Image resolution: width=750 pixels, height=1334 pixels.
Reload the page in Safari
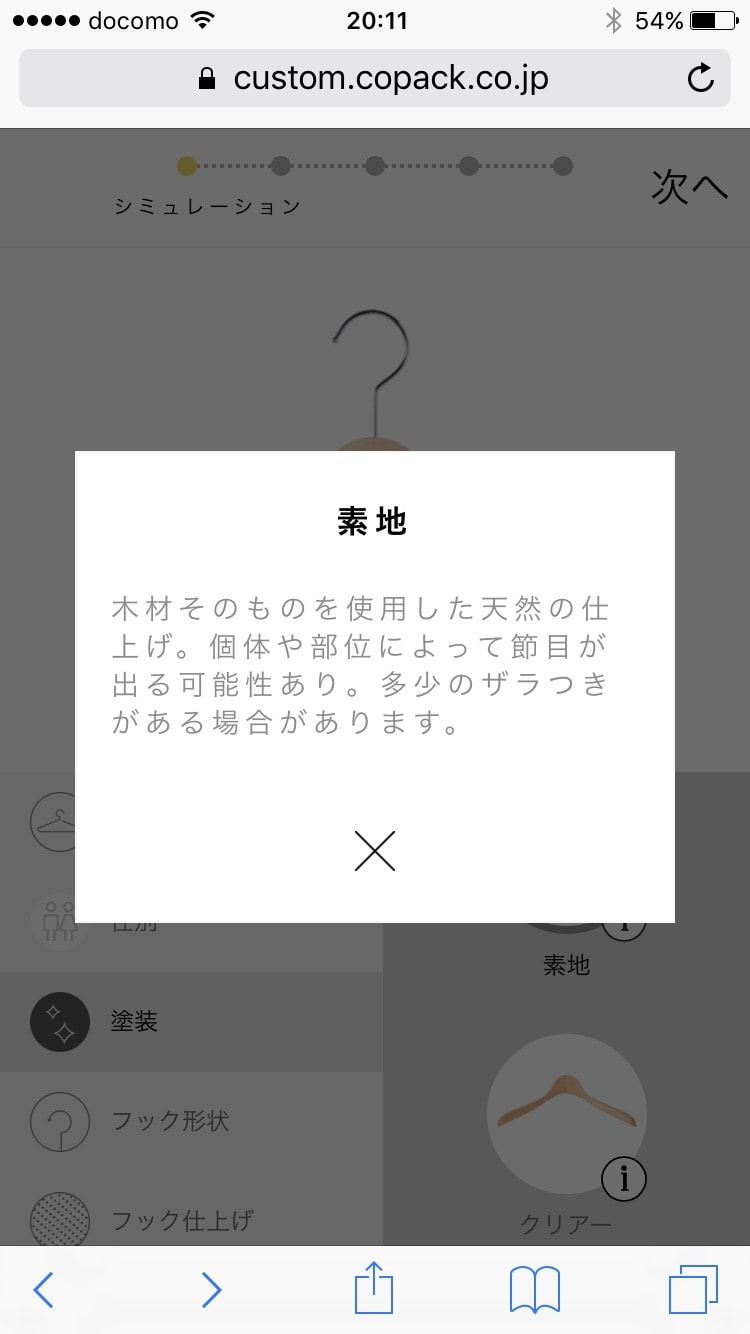click(701, 78)
